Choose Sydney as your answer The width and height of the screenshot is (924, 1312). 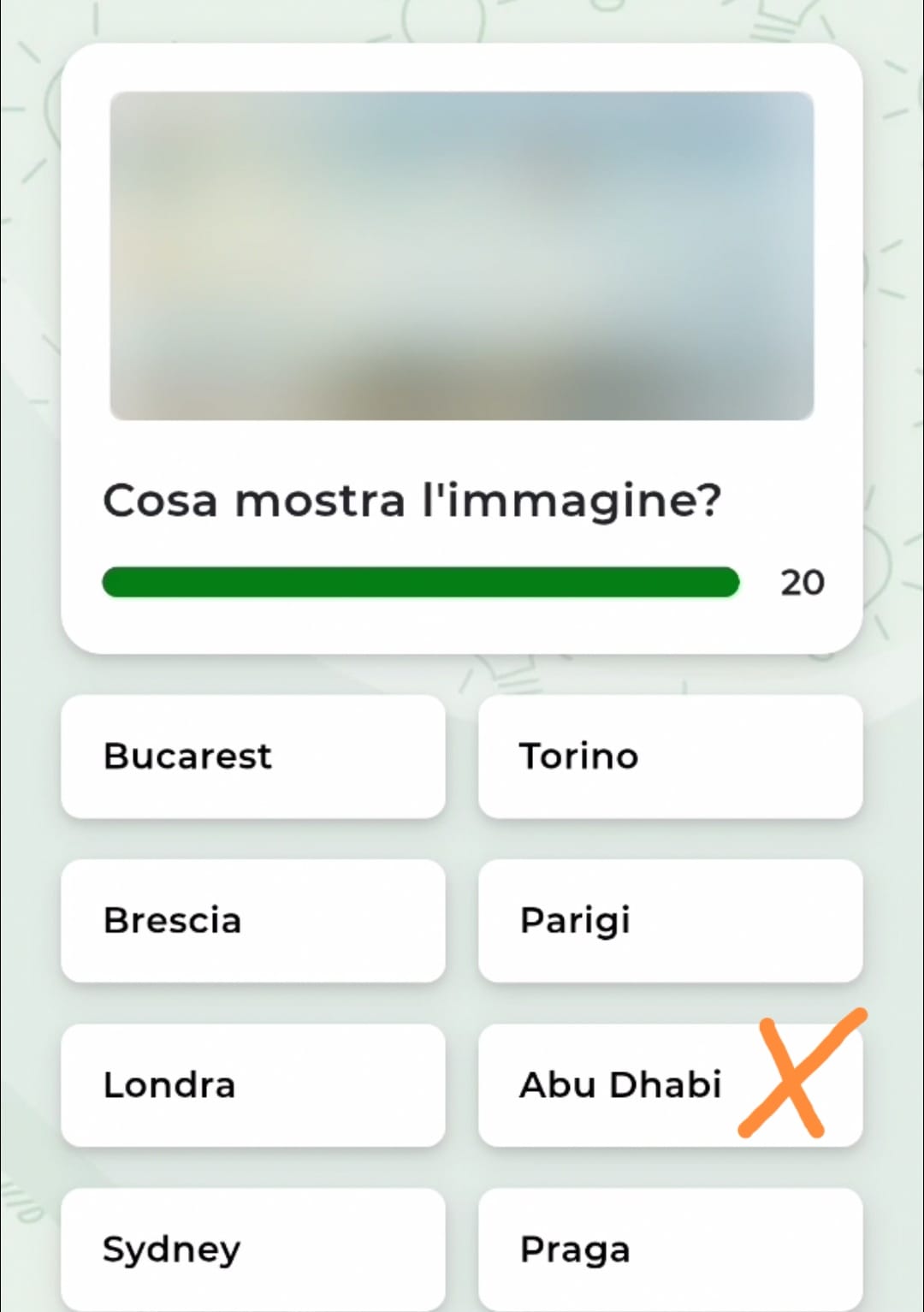pyautogui.click(x=252, y=1248)
